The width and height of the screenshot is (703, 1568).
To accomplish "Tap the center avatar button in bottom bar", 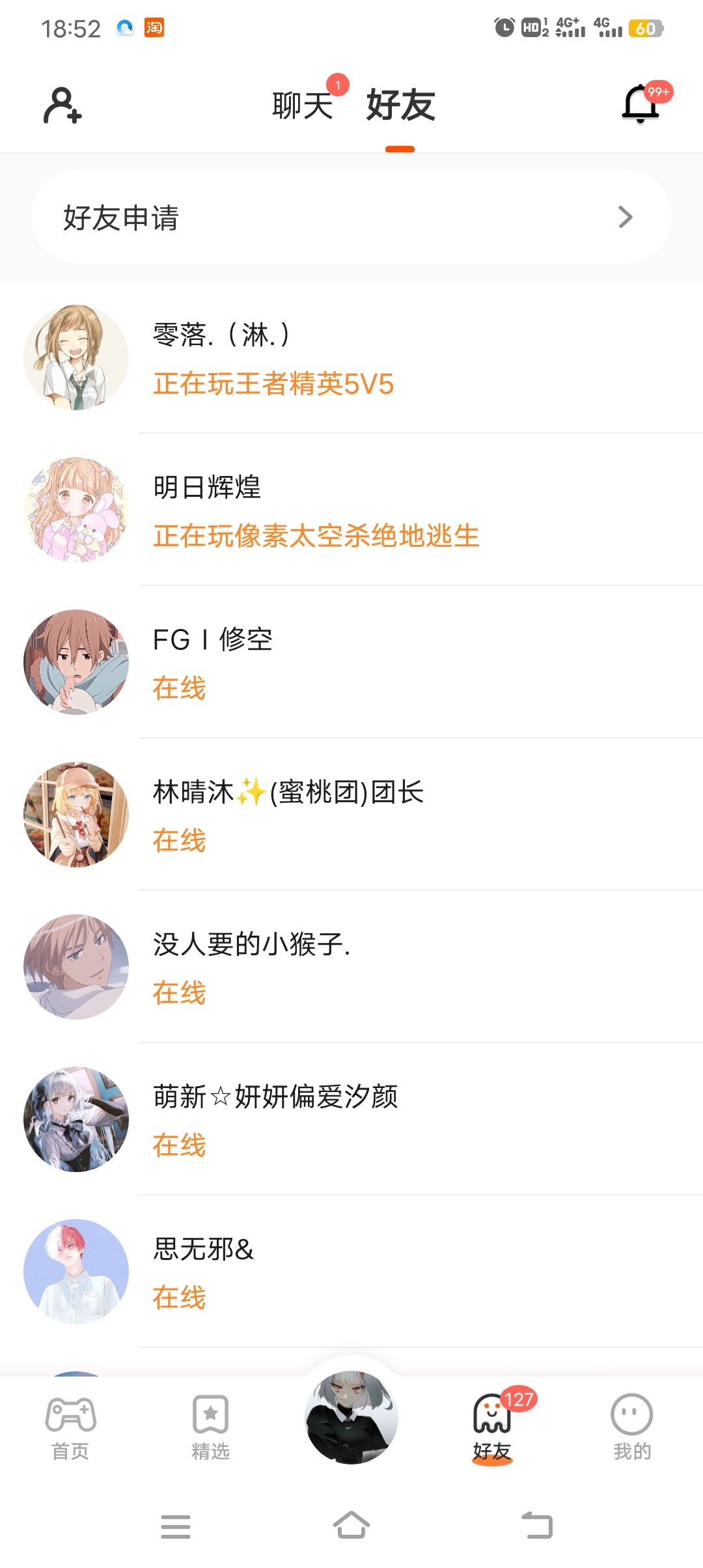I will [x=351, y=1418].
